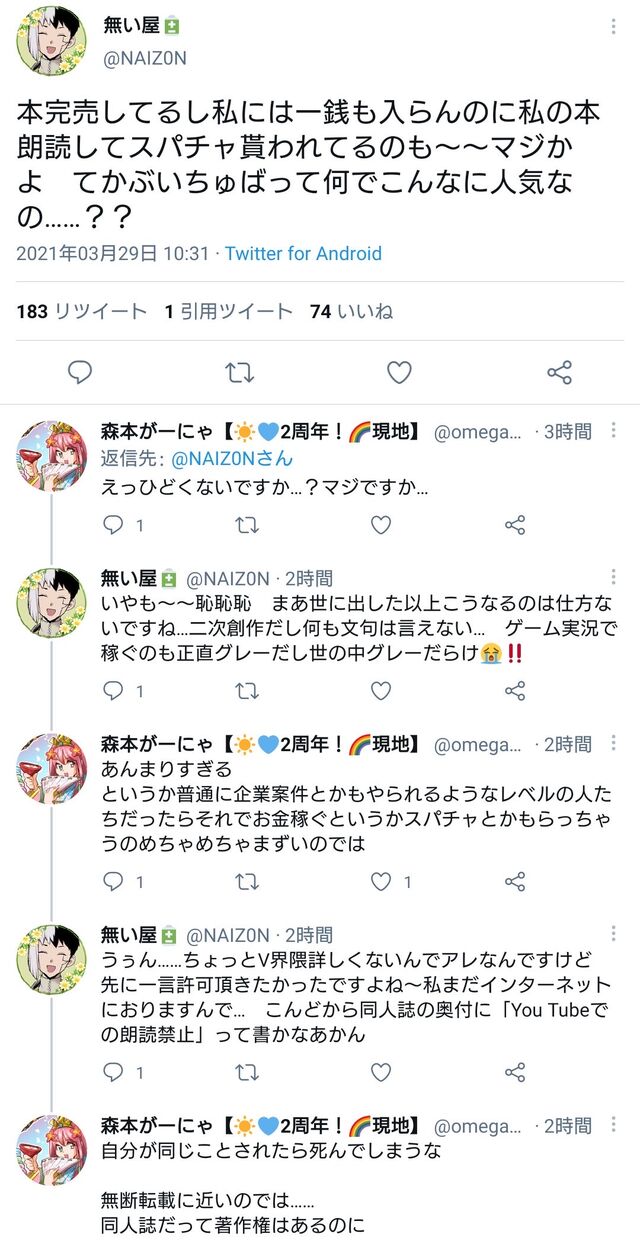Share the main tweet by 無い屋

[x=559, y=373]
